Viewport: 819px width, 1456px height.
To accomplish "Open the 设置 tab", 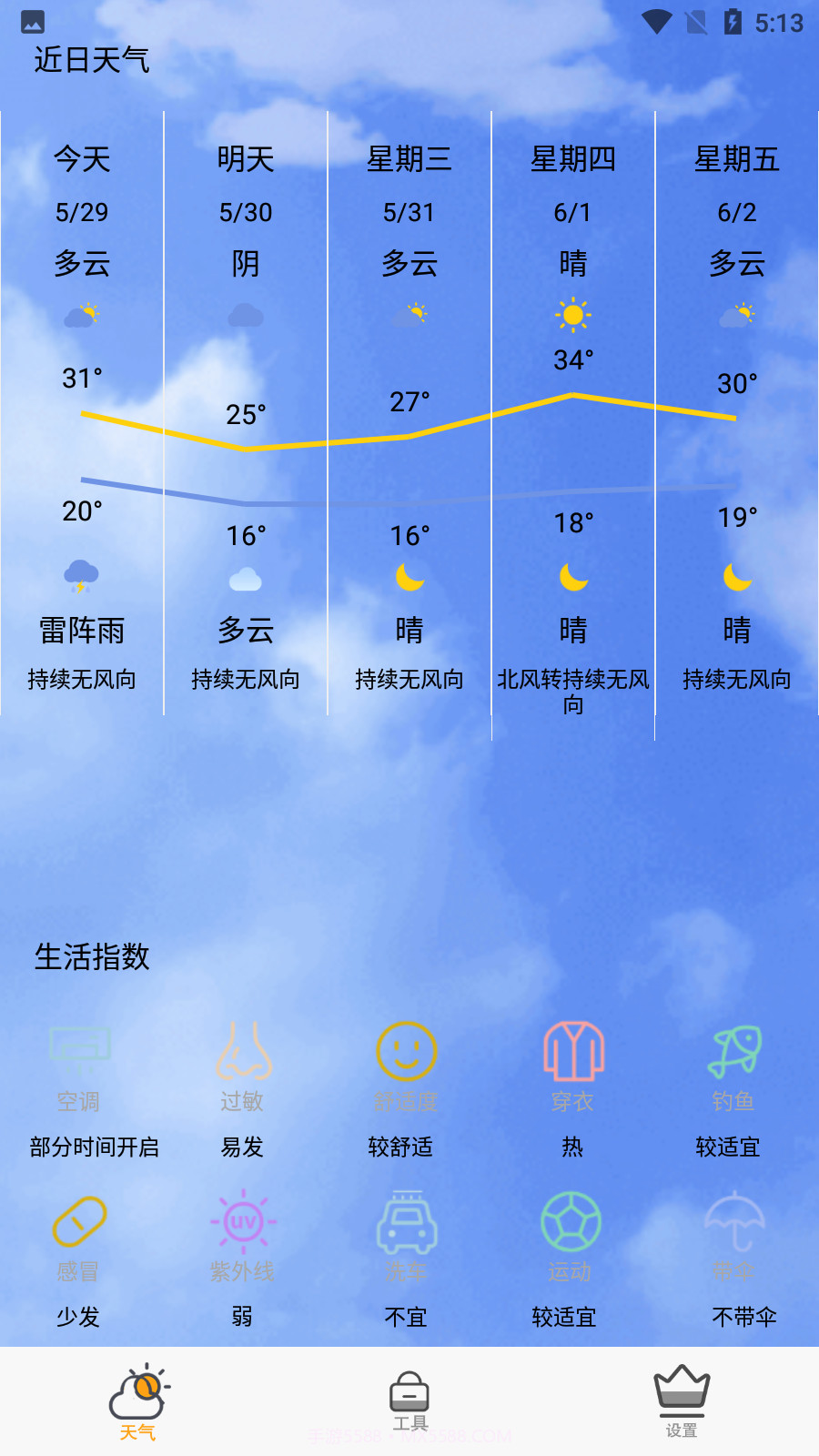I will coord(681,1397).
